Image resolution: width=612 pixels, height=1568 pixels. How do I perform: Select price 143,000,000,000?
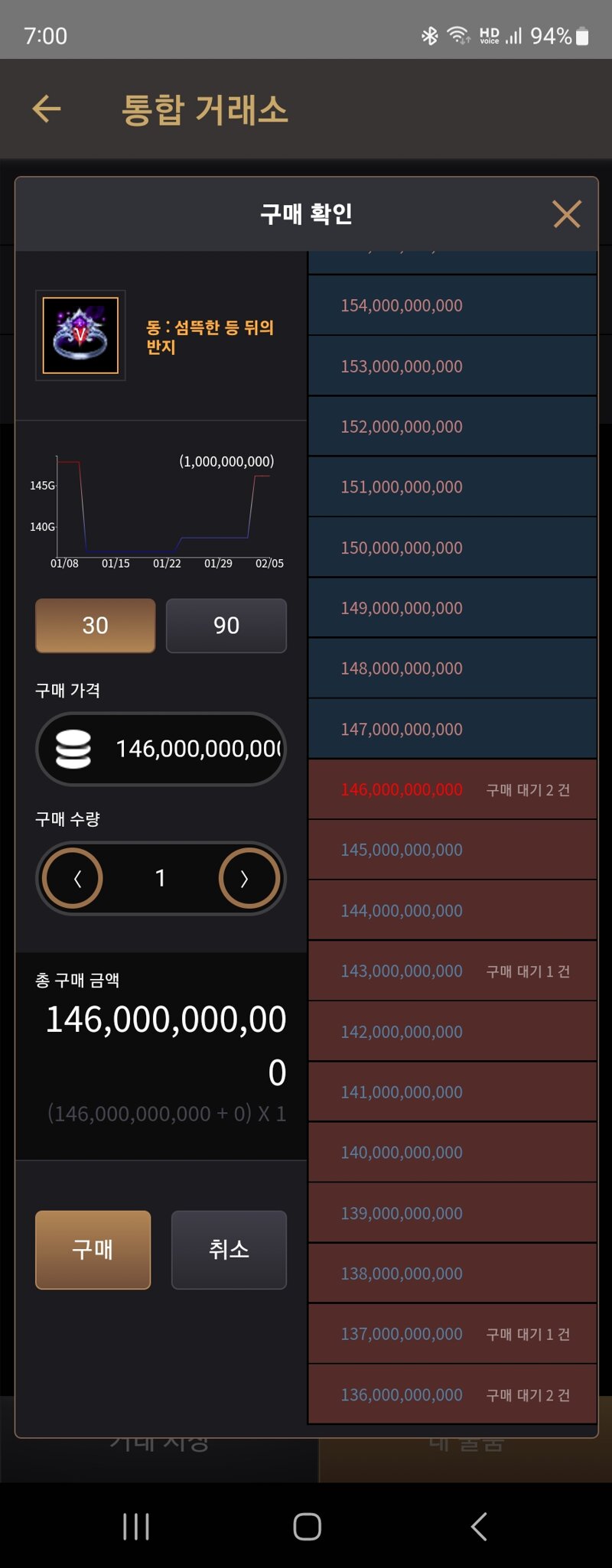(x=452, y=971)
